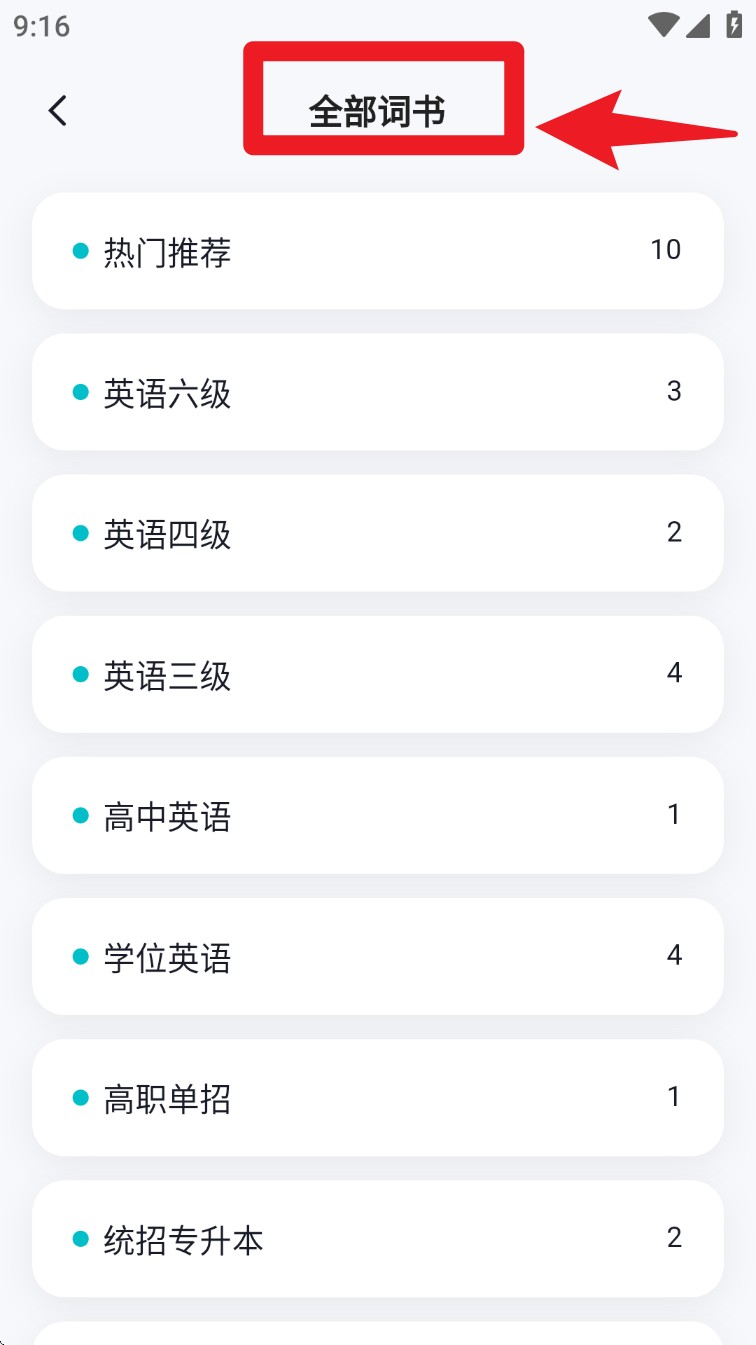Tap the cellular signal icon
Viewport: 756px width, 1345px height.
point(698,27)
